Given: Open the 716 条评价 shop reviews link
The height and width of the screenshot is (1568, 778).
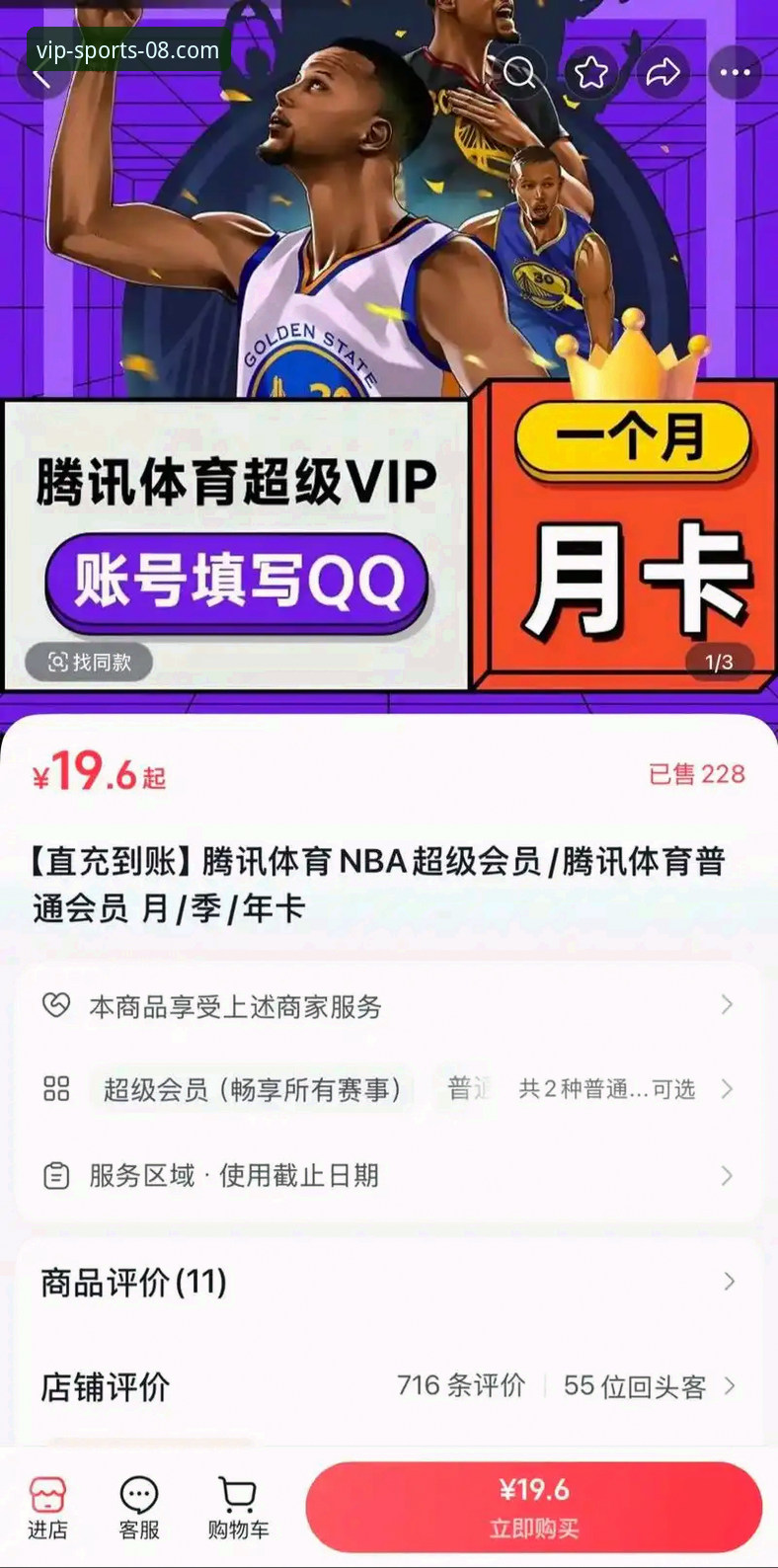Looking at the screenshot, I should point(460,1386).
